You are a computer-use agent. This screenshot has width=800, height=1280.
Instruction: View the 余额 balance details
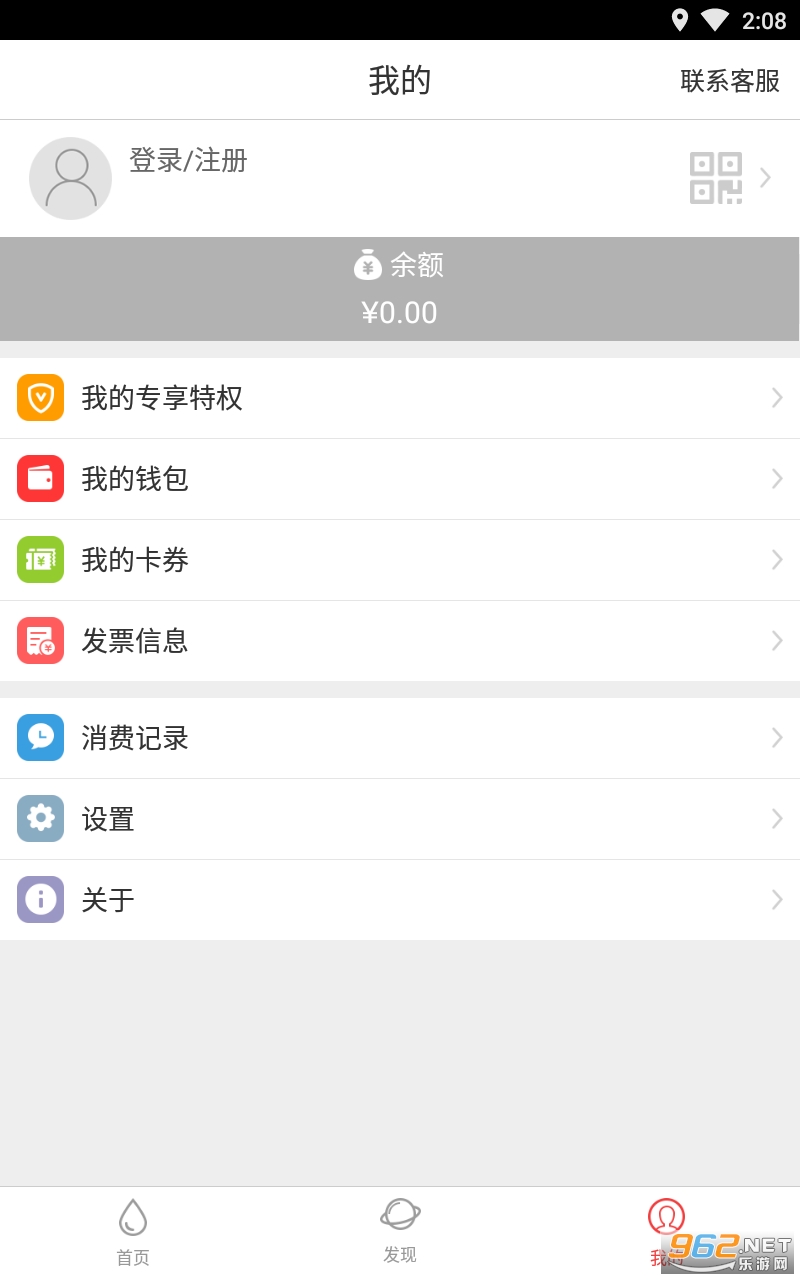click(x=400, y=289)
